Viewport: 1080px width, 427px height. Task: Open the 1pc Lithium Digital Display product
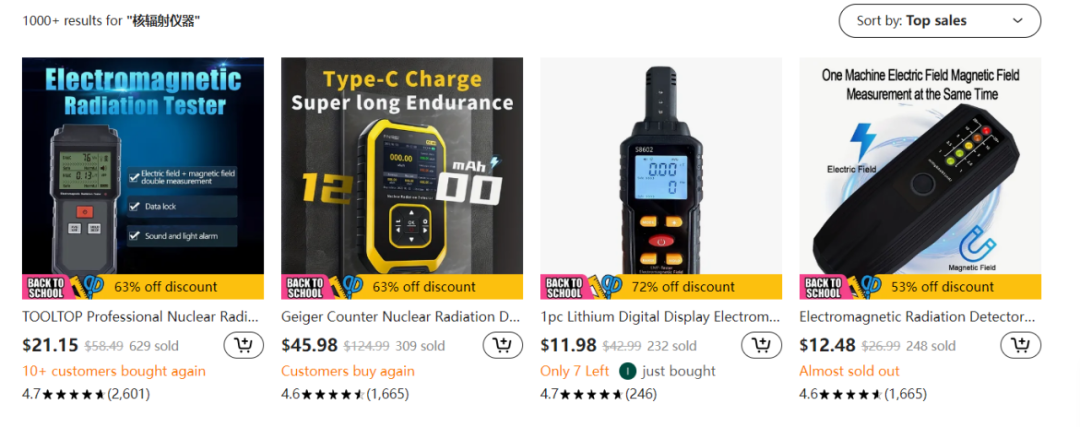click(660, 317)
